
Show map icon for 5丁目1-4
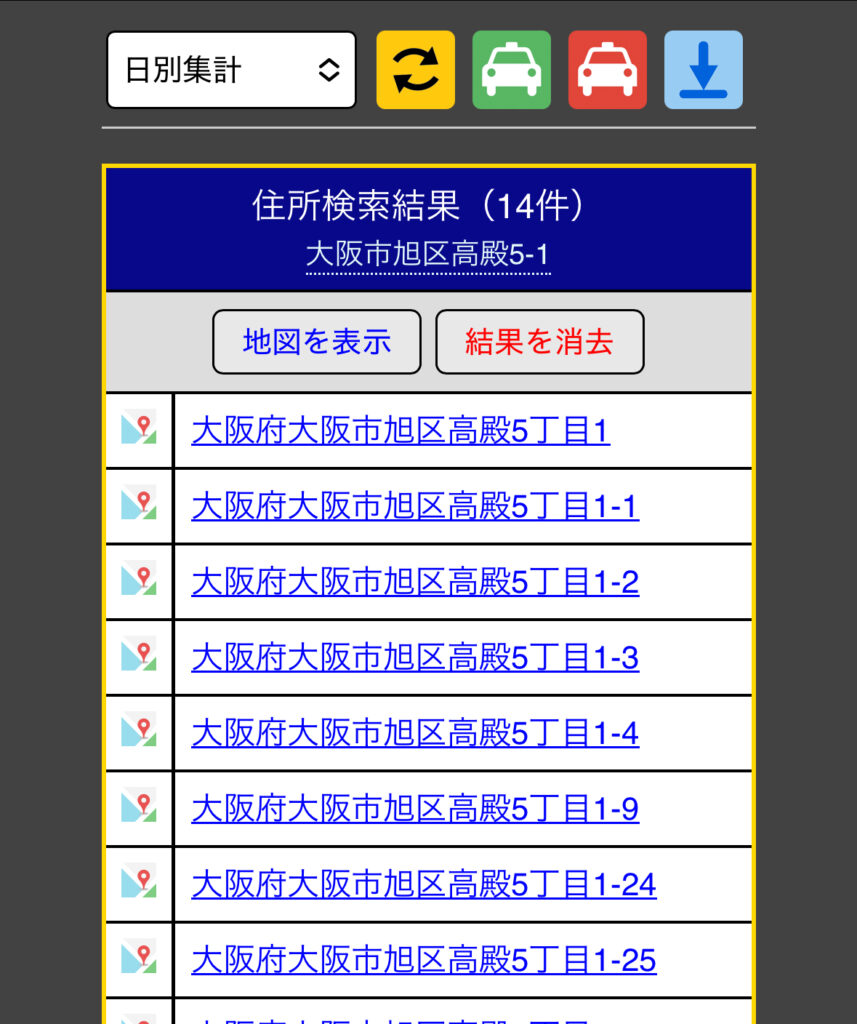(139, 731)
